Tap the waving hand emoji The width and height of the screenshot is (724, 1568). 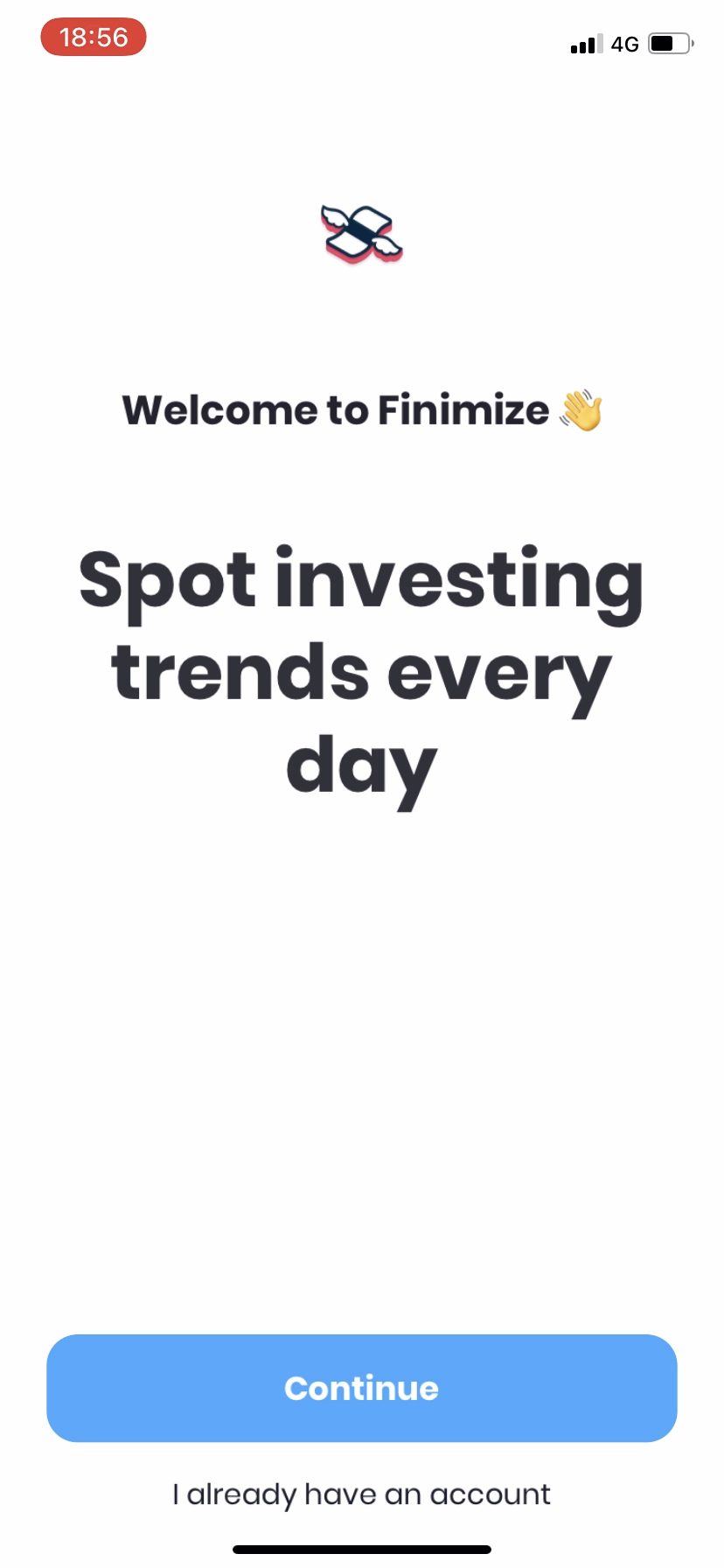579,409
